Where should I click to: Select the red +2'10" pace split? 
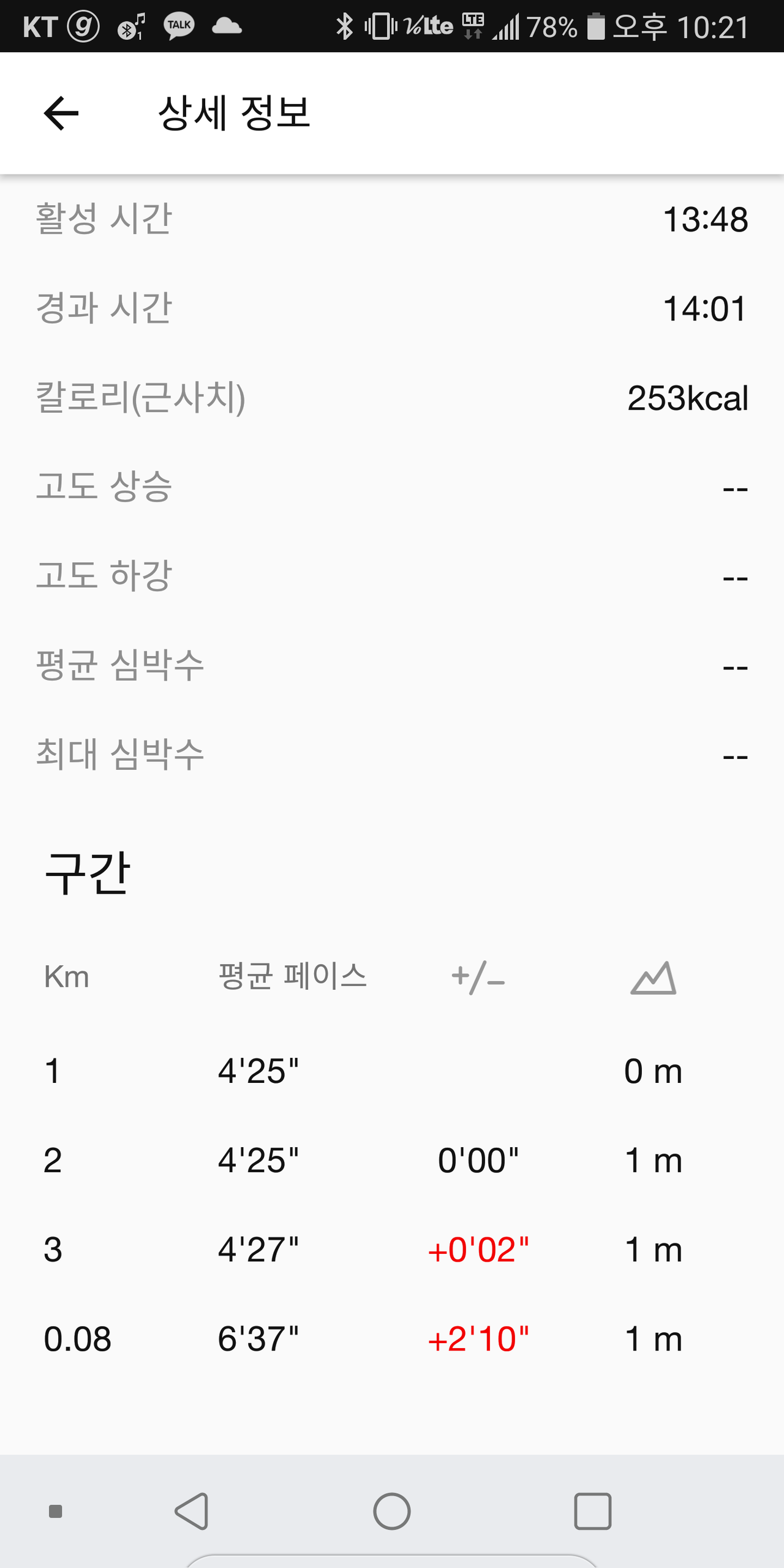[x=479, y=1340]
